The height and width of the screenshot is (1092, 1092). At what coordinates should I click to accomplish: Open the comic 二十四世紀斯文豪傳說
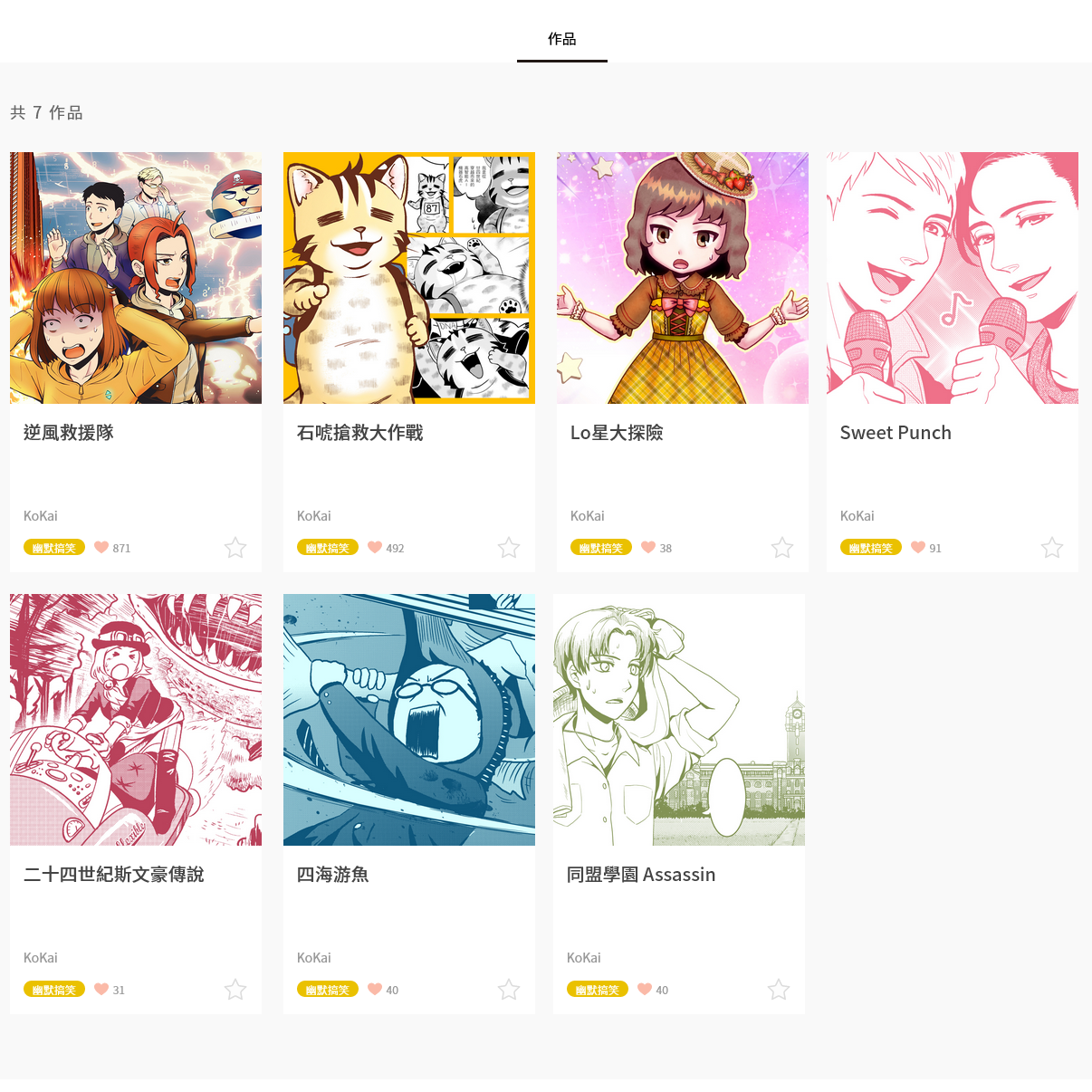[x=136, y=720]
